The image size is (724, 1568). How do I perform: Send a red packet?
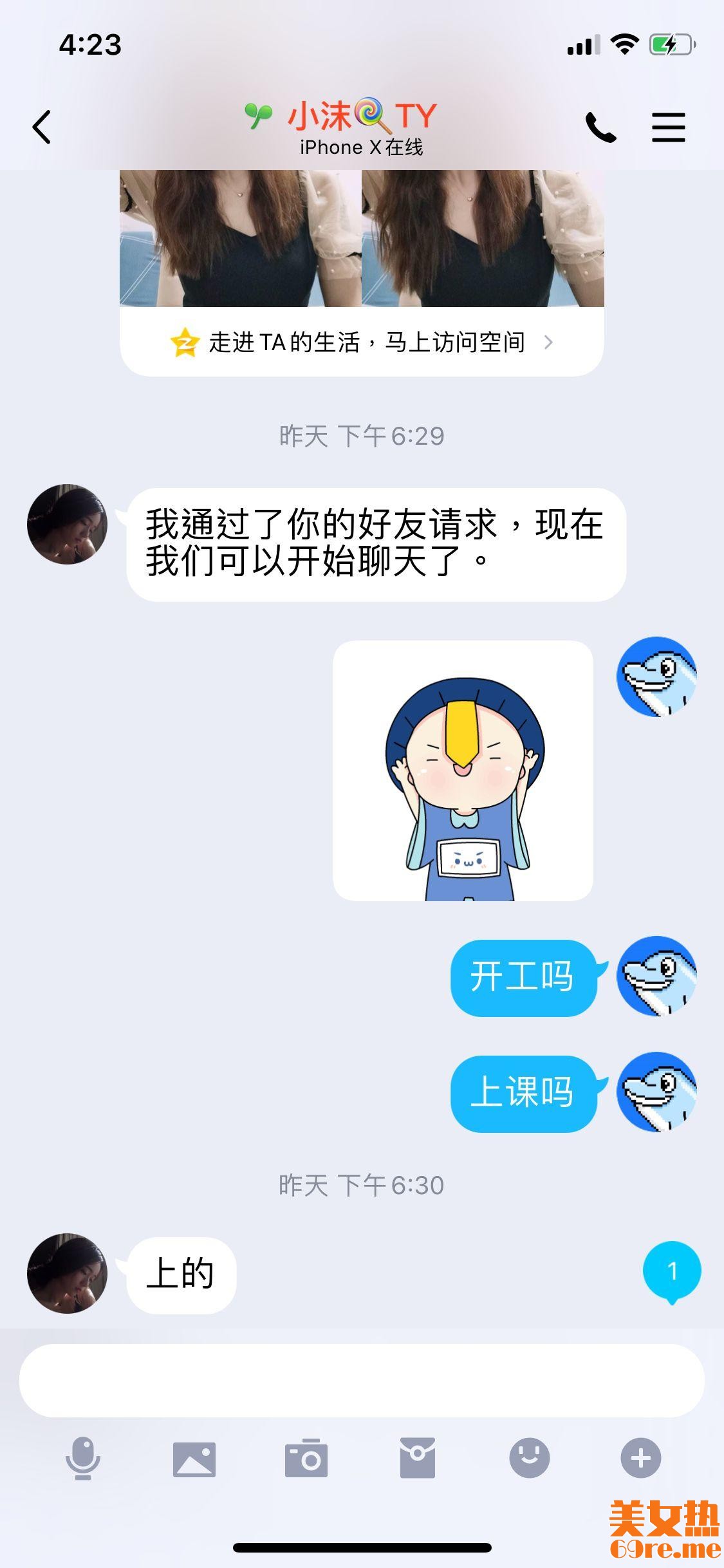418,1459
